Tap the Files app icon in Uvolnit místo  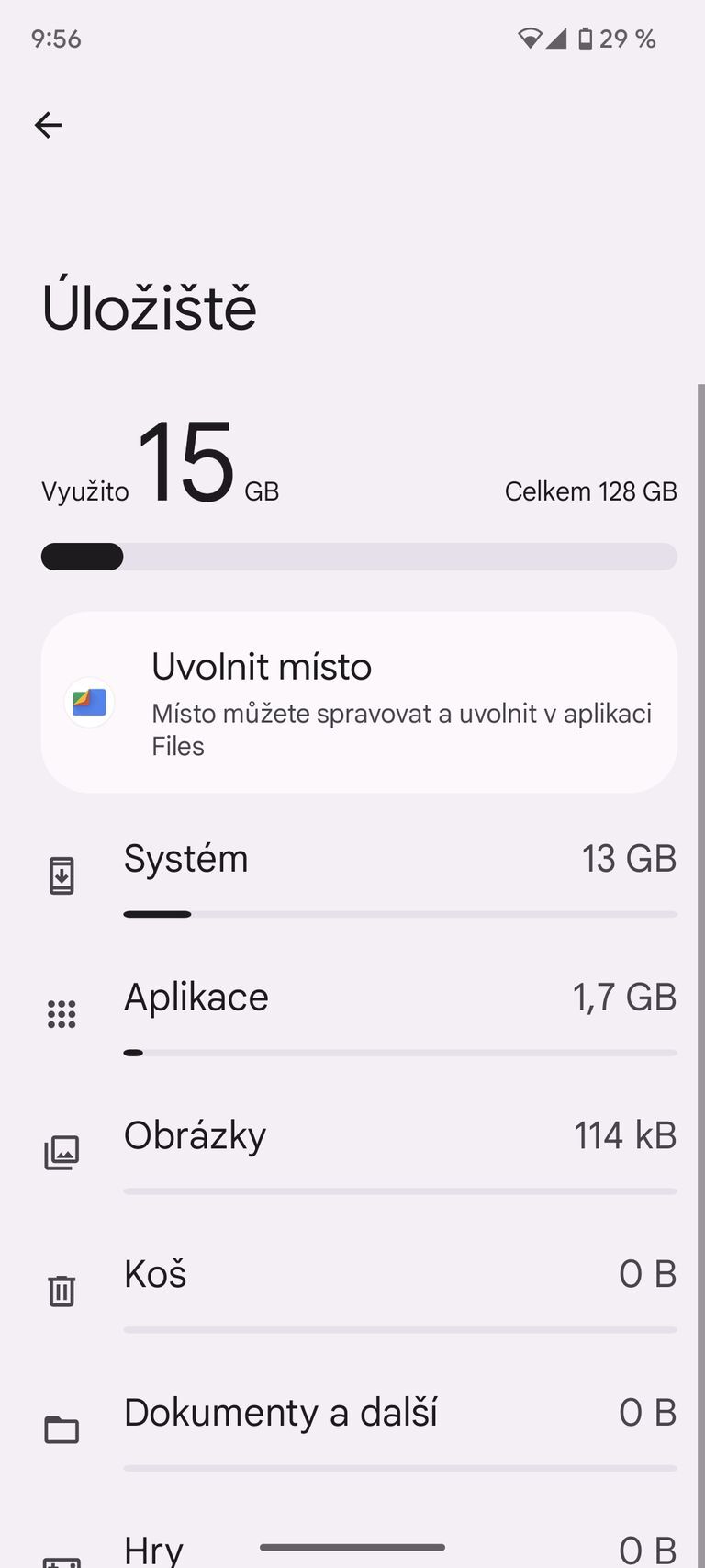[89, 703]
